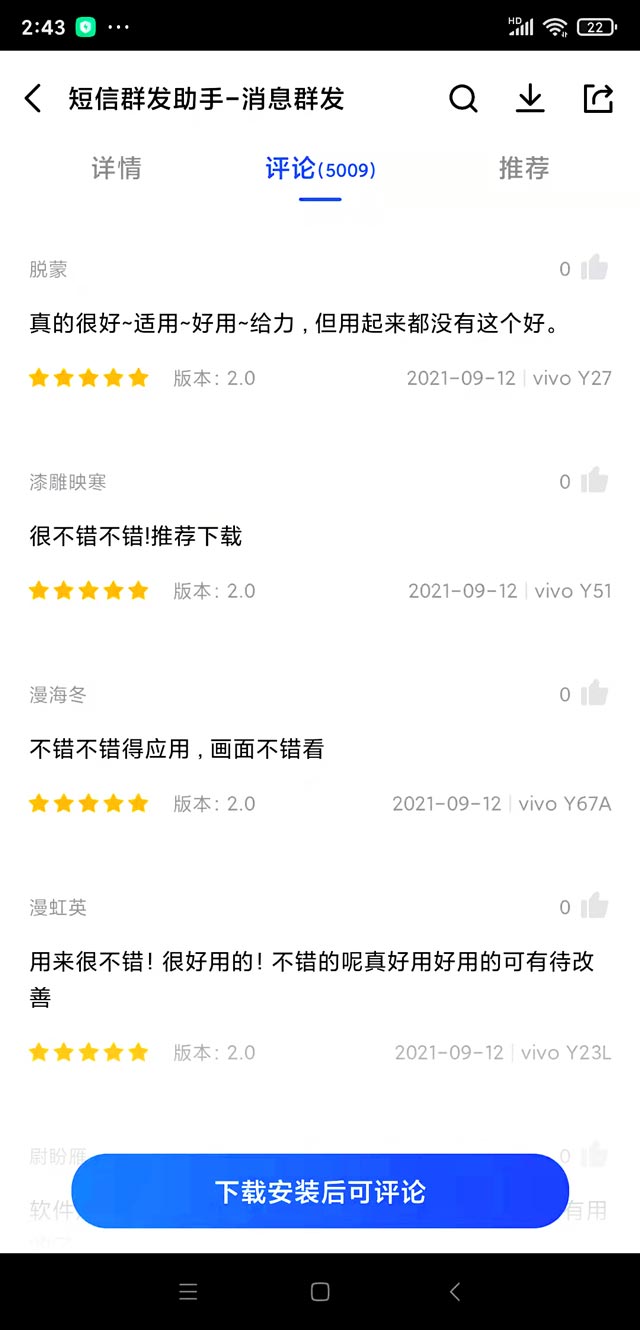This screenshot has width=640, height=1330.
Task: Open the search magnifier icon
Action: [x=463, y=98]
